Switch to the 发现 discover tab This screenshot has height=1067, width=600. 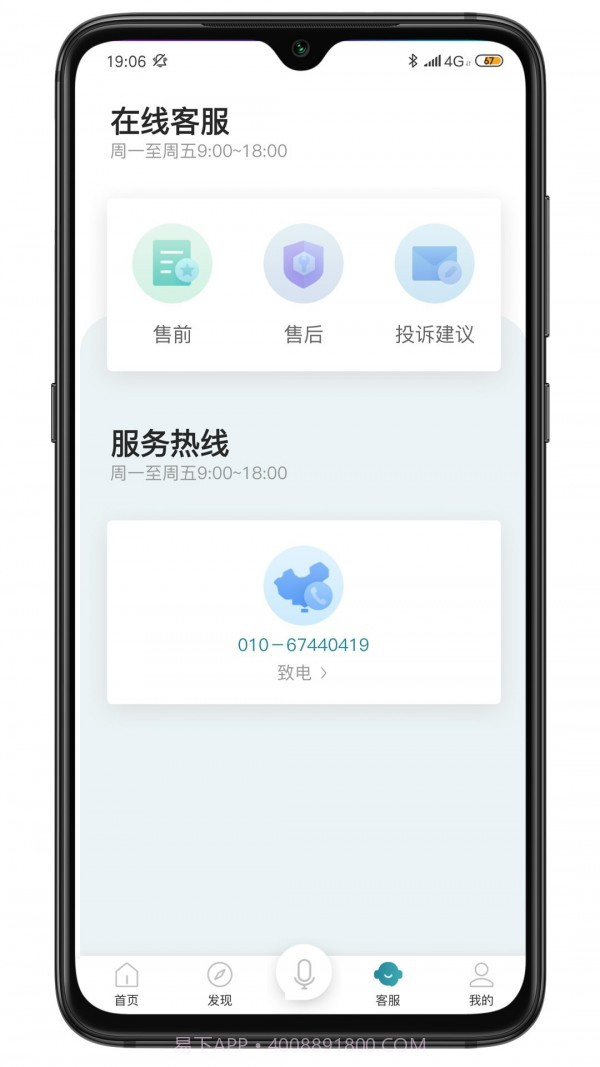pos(219,983)
